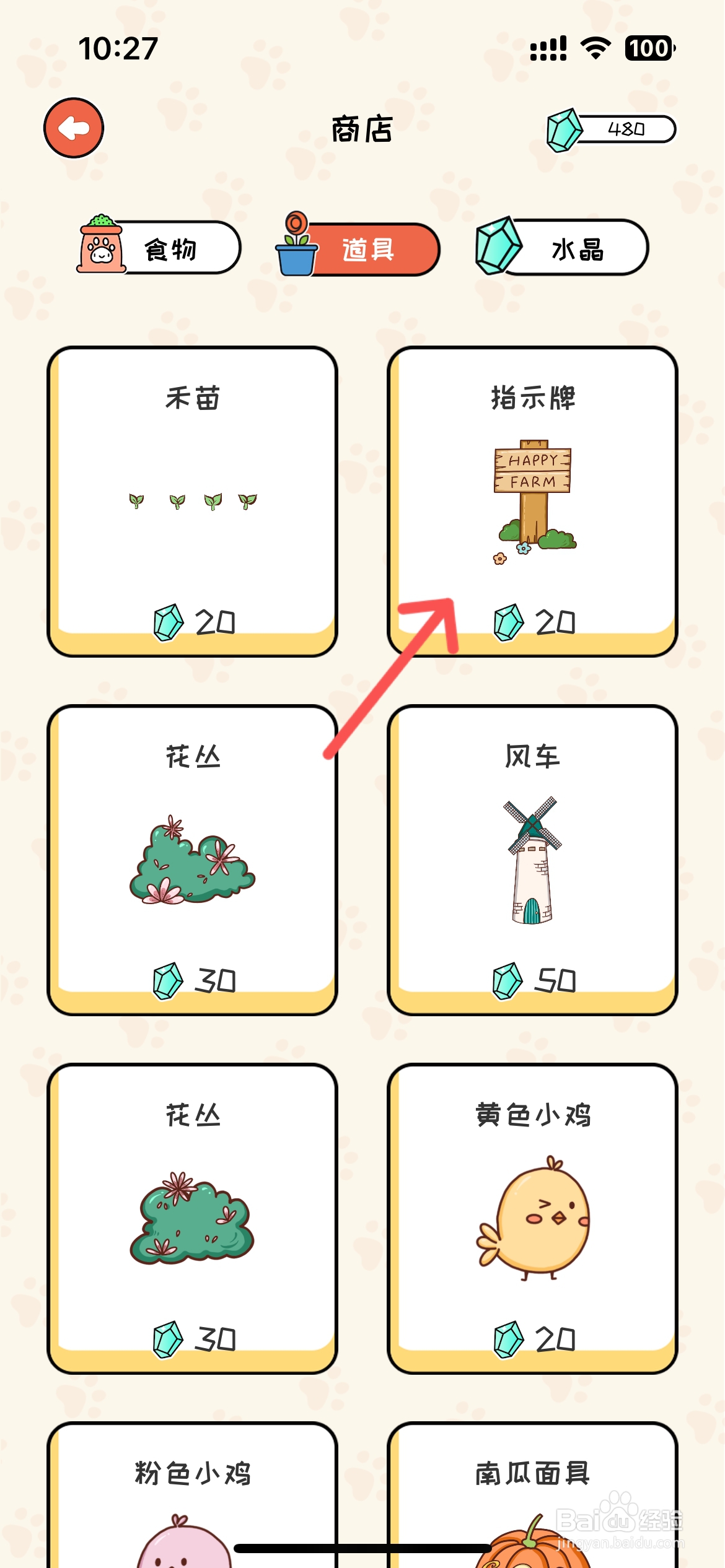Open the 水晶 tab

(x=576, y=247)
